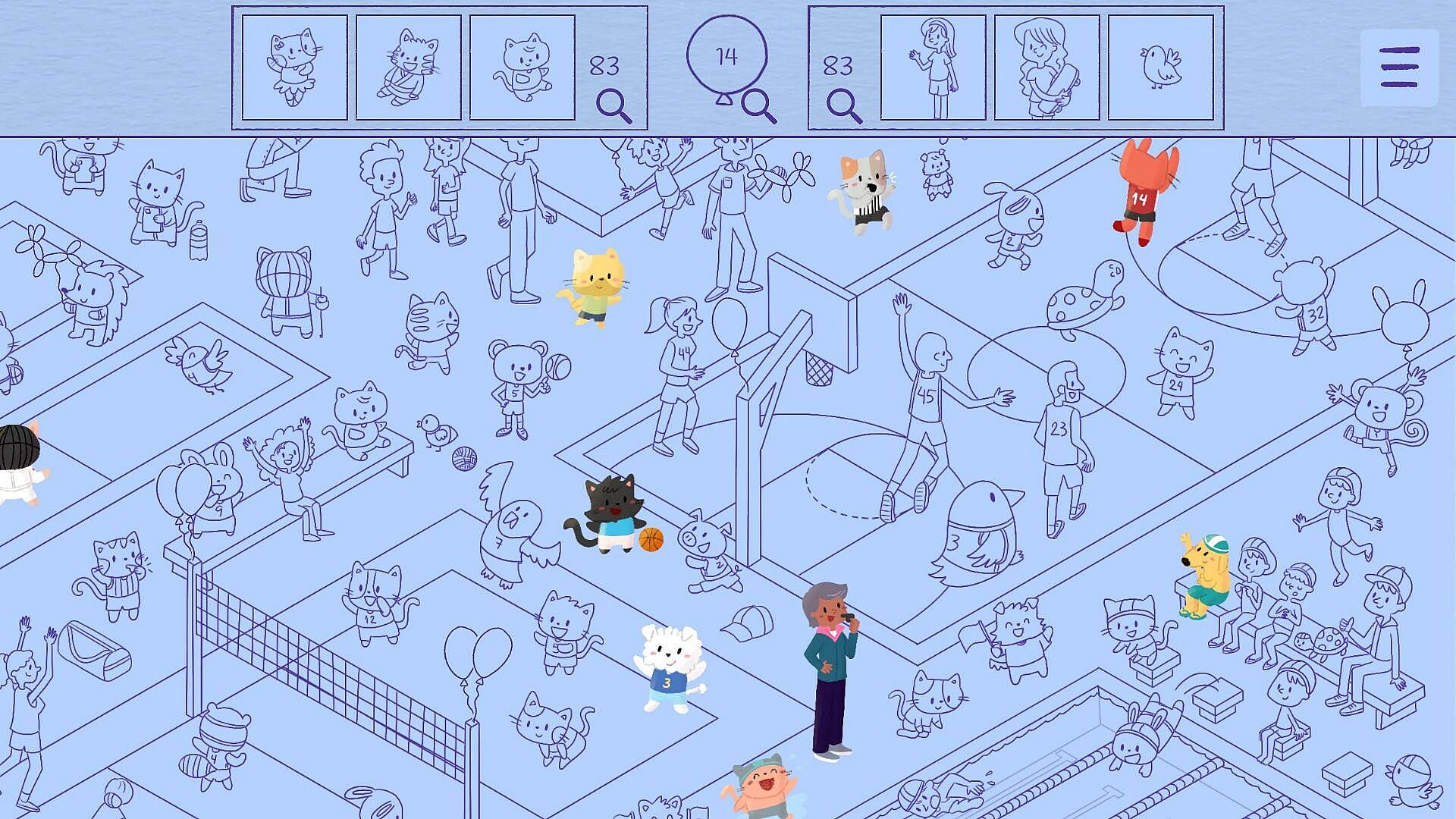Use the magnifier hint in the people panel

coord(844,105)
